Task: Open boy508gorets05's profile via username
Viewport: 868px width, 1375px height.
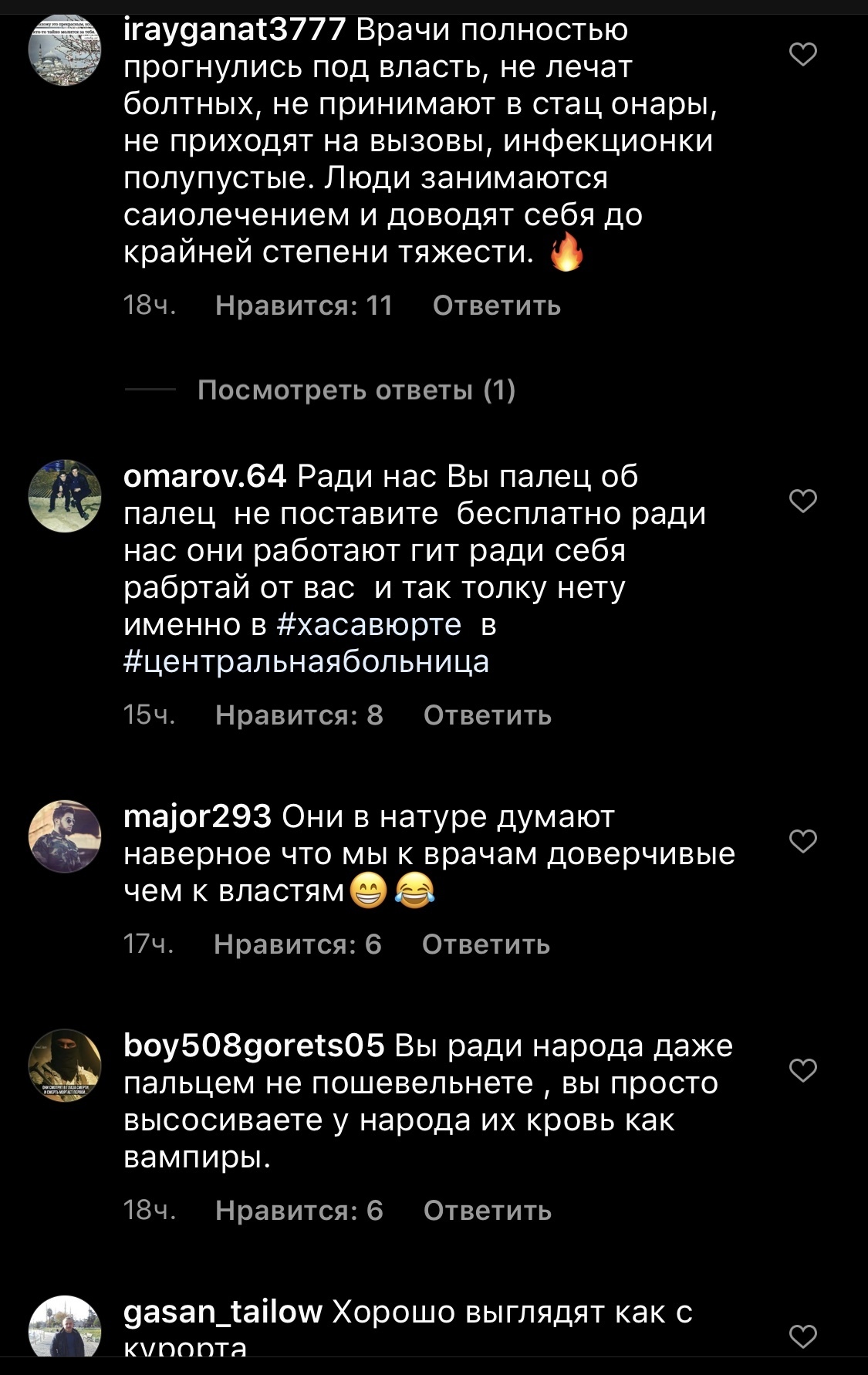Action: click(x=254, y=1046)
